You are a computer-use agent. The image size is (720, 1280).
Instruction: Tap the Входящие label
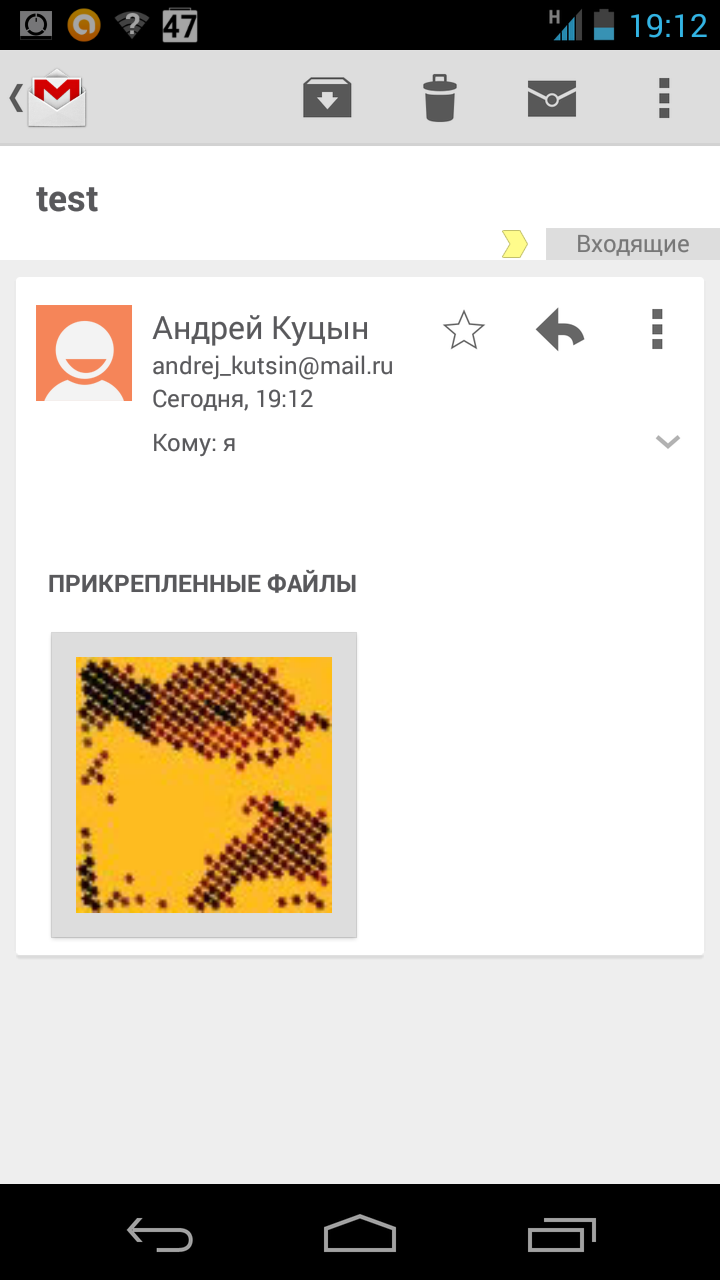(633, 244)
